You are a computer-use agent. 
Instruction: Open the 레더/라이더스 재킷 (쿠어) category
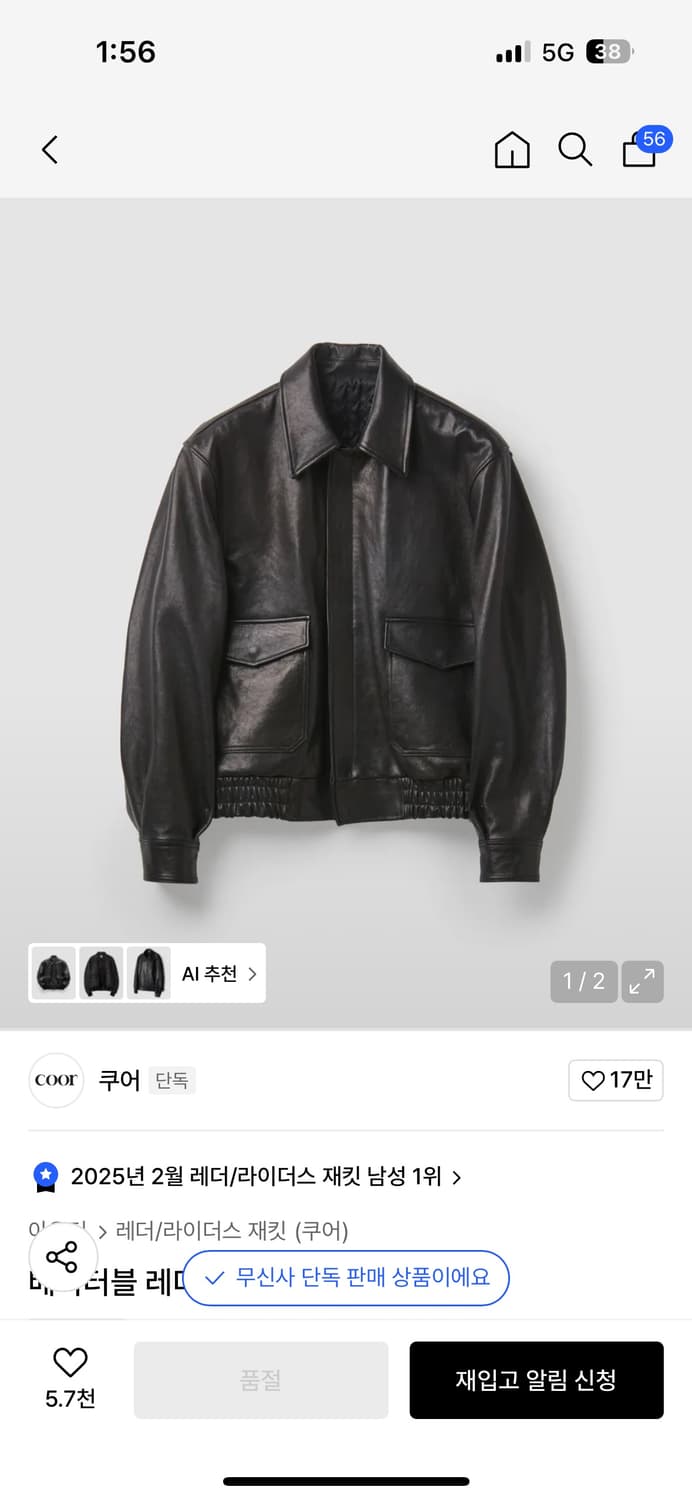(x=232, y=1231)
